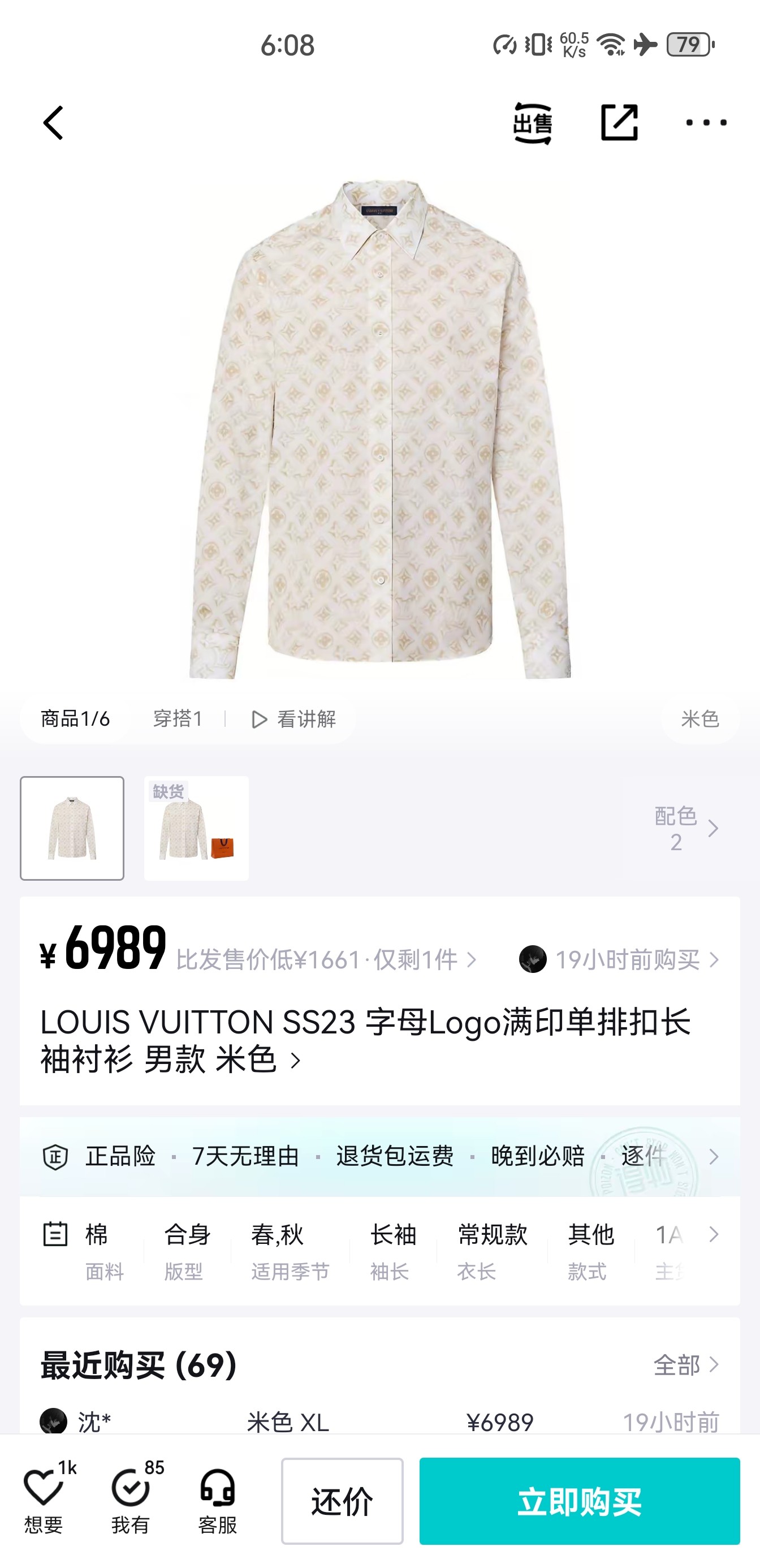Buy now with 立即购买
This screenshot has width=760, height=1568.
[578, 1501]
